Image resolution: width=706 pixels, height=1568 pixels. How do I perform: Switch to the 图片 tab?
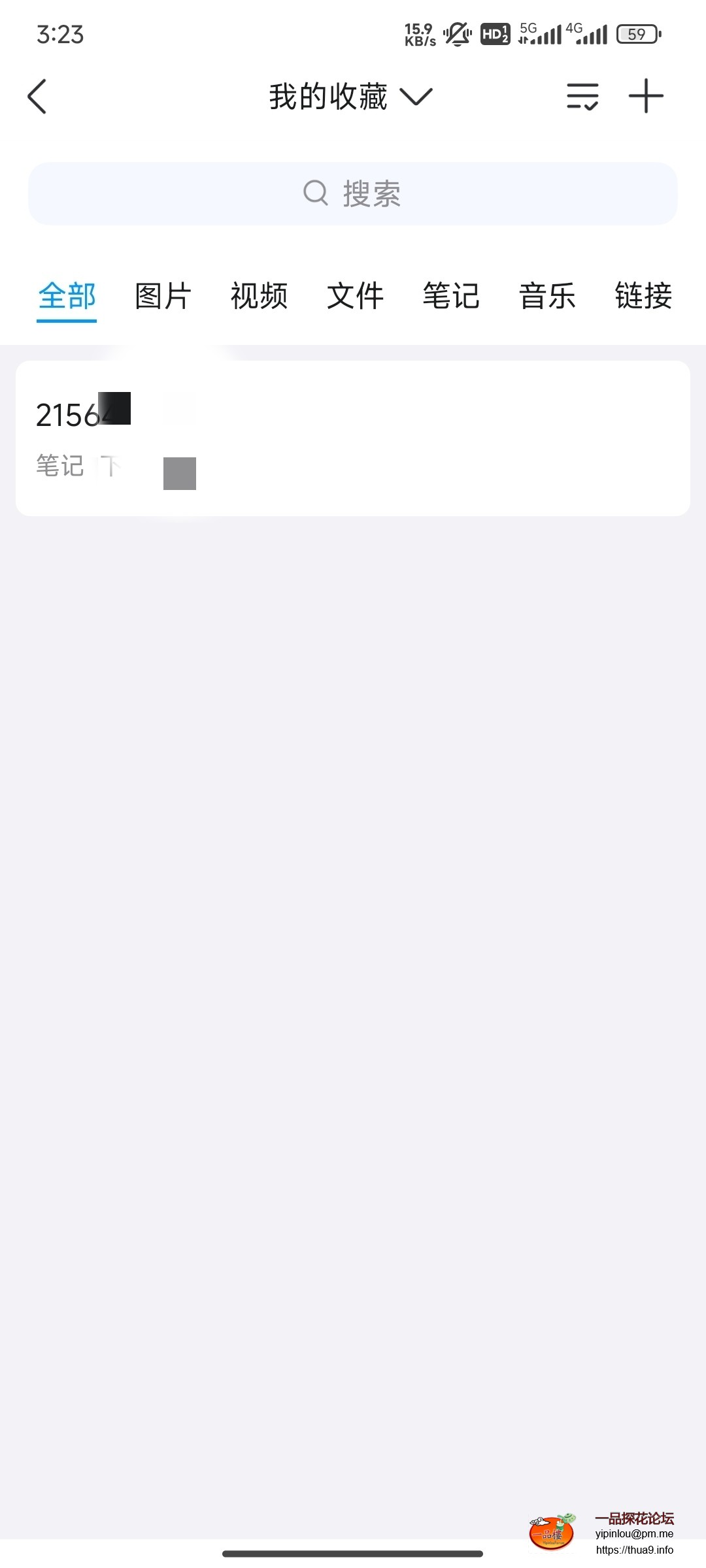coord(163,296)
